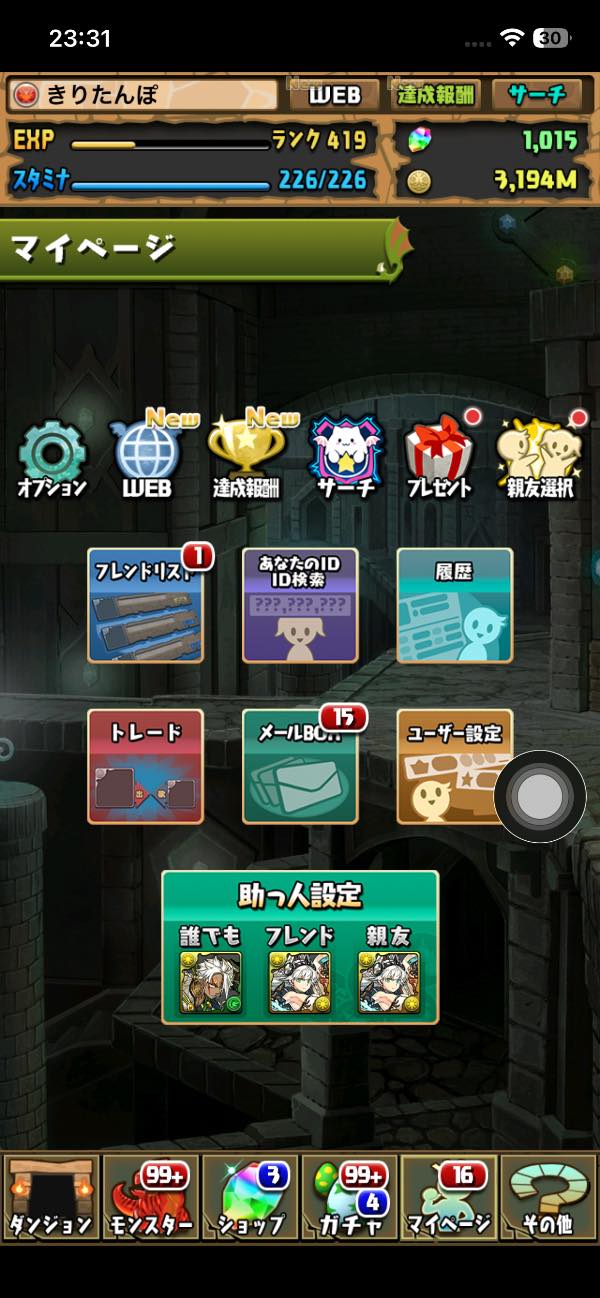Go to the ショップ tab

[x=249, y=1198]
